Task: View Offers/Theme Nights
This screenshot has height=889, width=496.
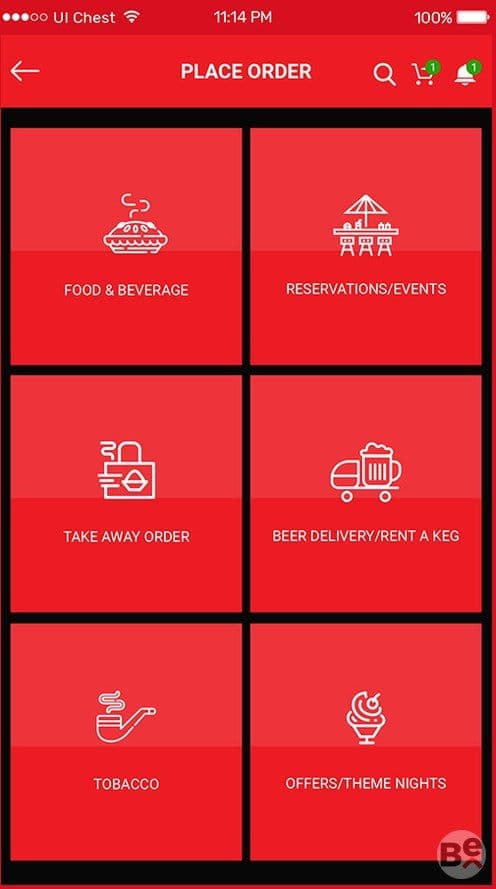Action: [366, 742]
